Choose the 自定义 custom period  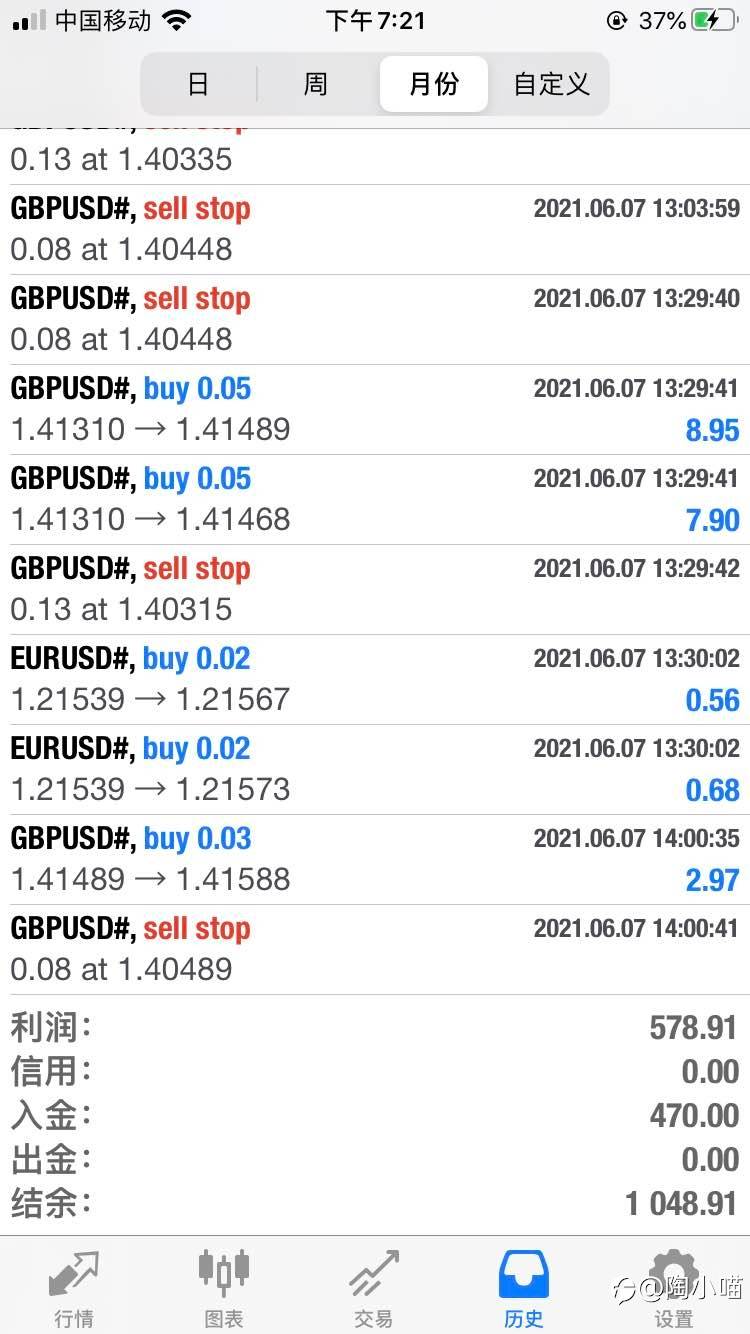click(551, 84)
